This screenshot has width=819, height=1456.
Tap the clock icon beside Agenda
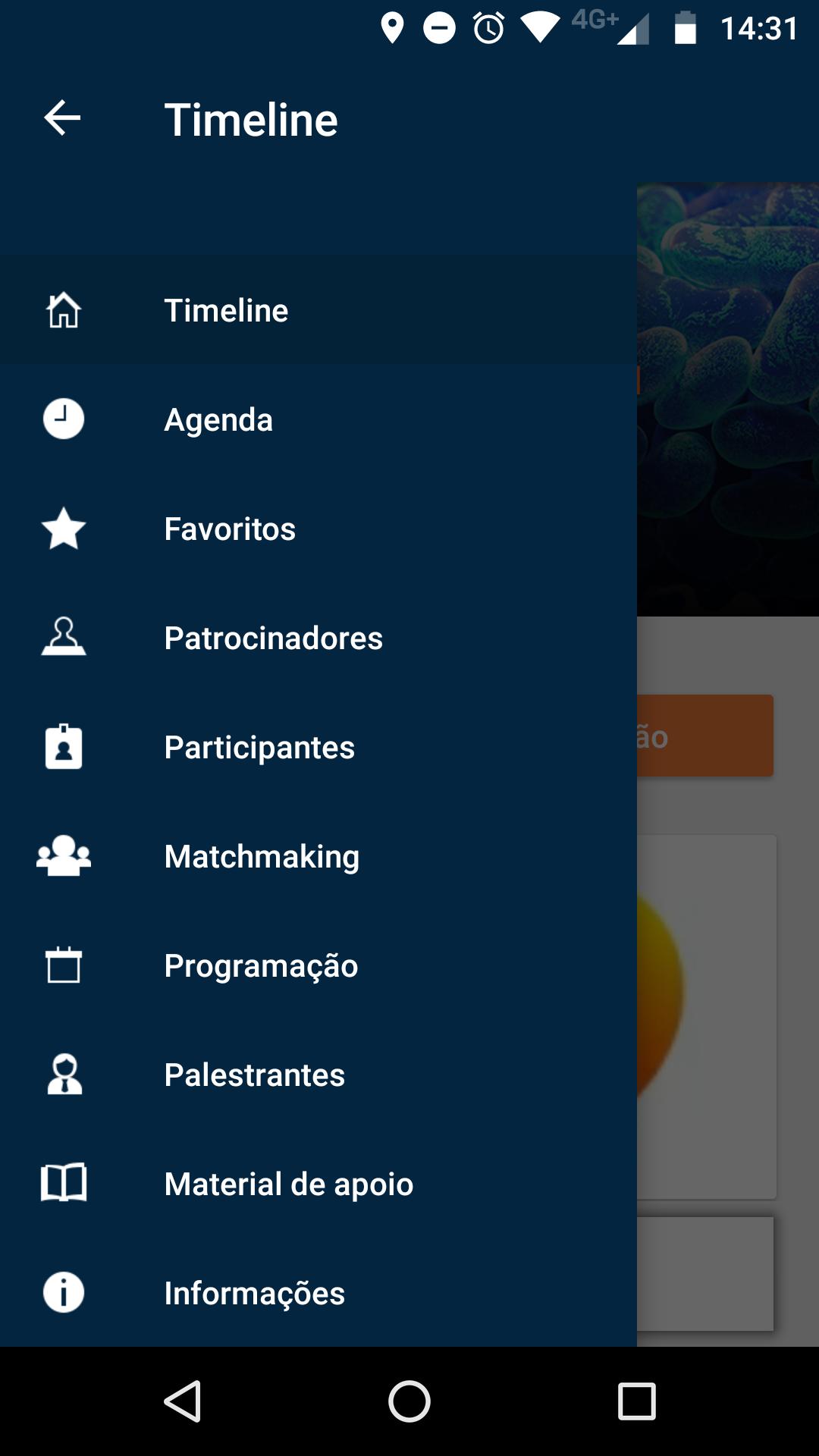pos(64,419)
